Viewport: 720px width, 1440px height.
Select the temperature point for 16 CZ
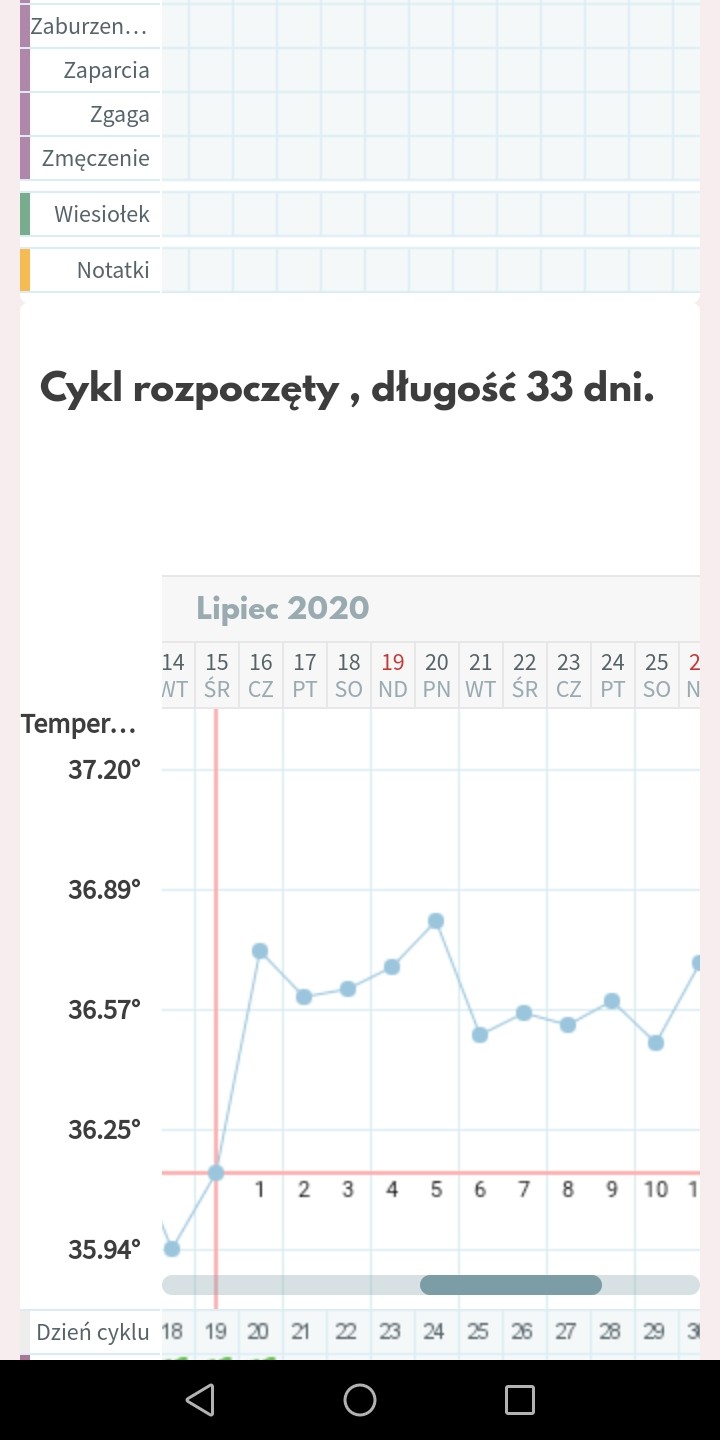pyautogui.click(x=260, y=951)
